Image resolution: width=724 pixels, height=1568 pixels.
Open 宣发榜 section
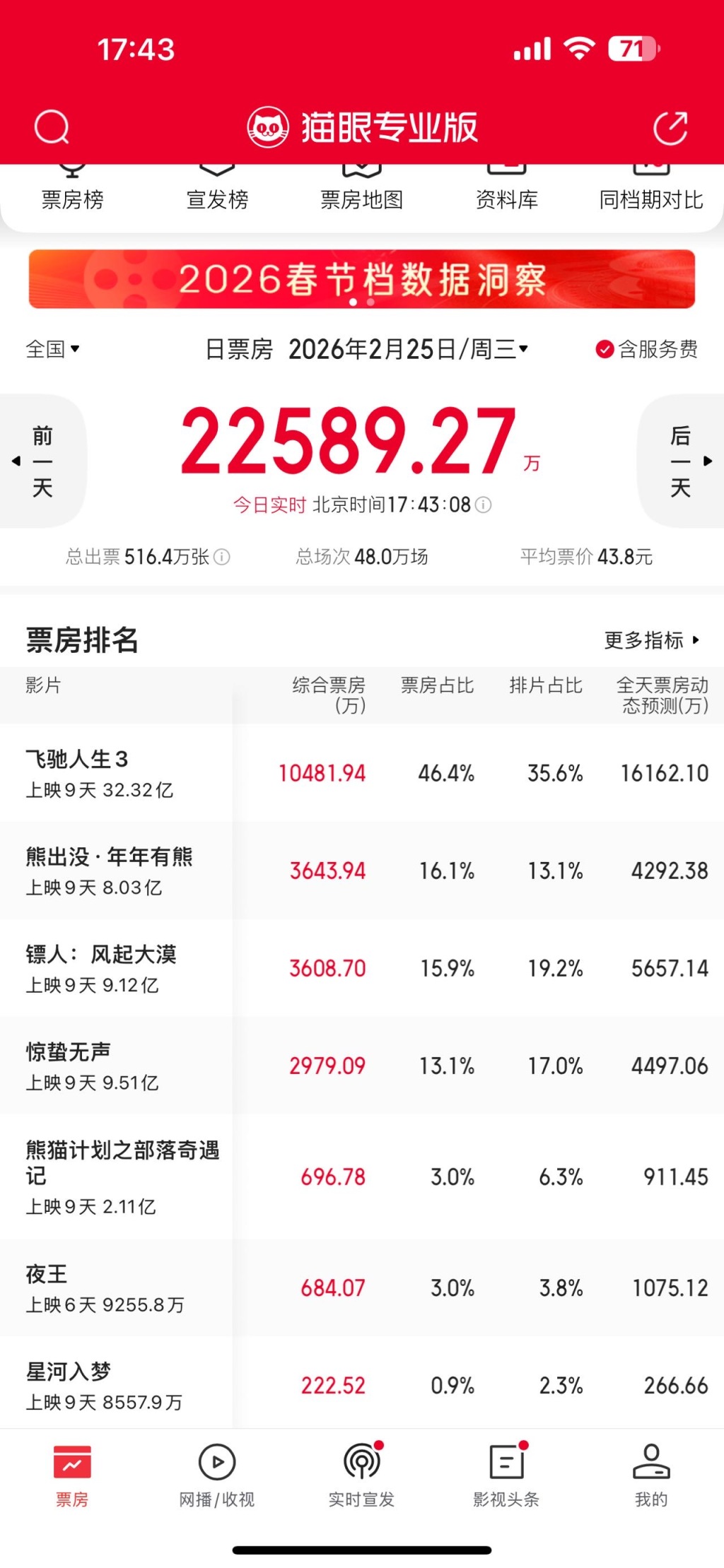click(217, 192)
